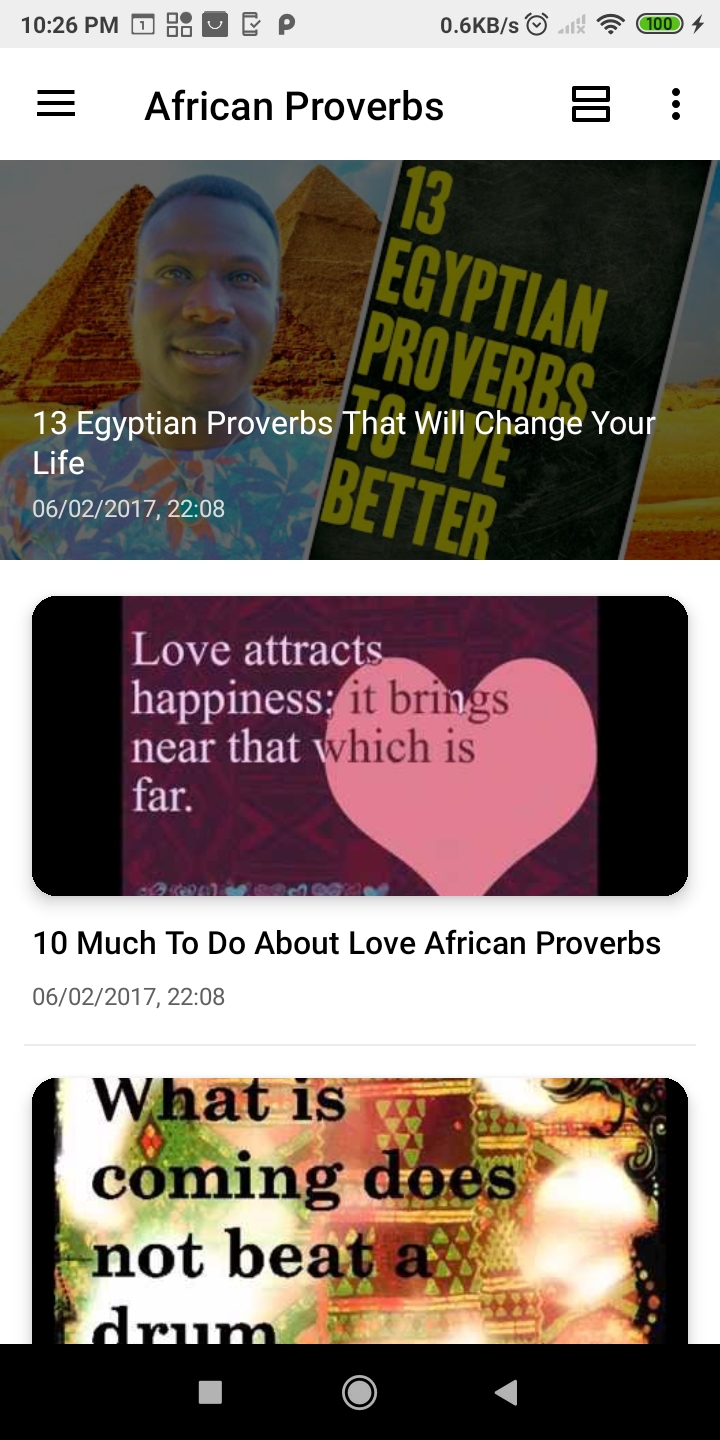The height and width of the screenshot is (1440, 720).
Task: Open the 13 Egyptian Proverbs featured post
Action: point(360,360)
